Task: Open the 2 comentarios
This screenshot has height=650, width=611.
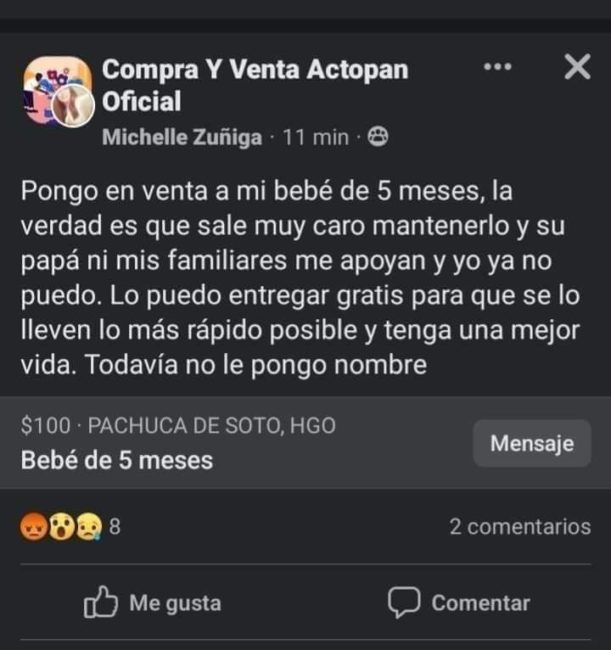Action: (519, 526)
